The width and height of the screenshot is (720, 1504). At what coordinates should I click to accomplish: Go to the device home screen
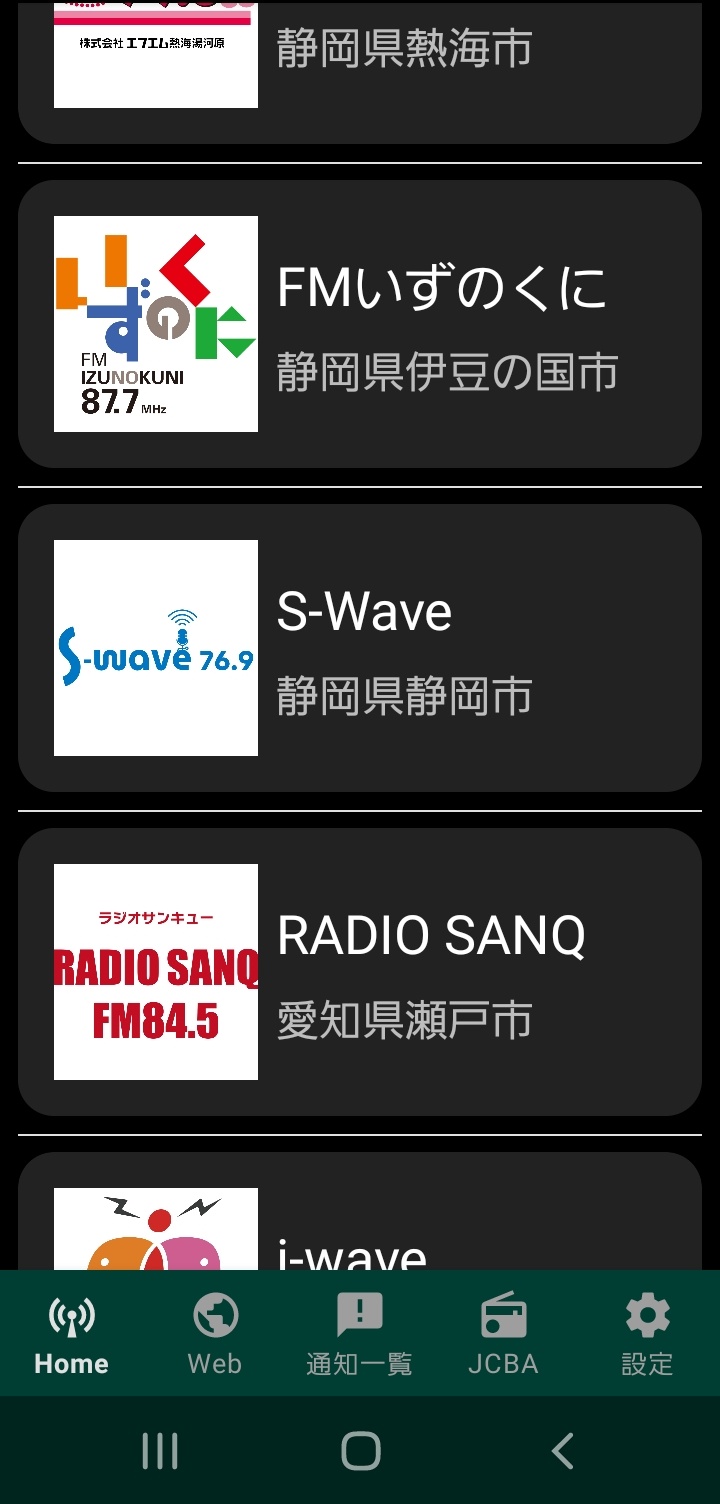coord(360,1451)
